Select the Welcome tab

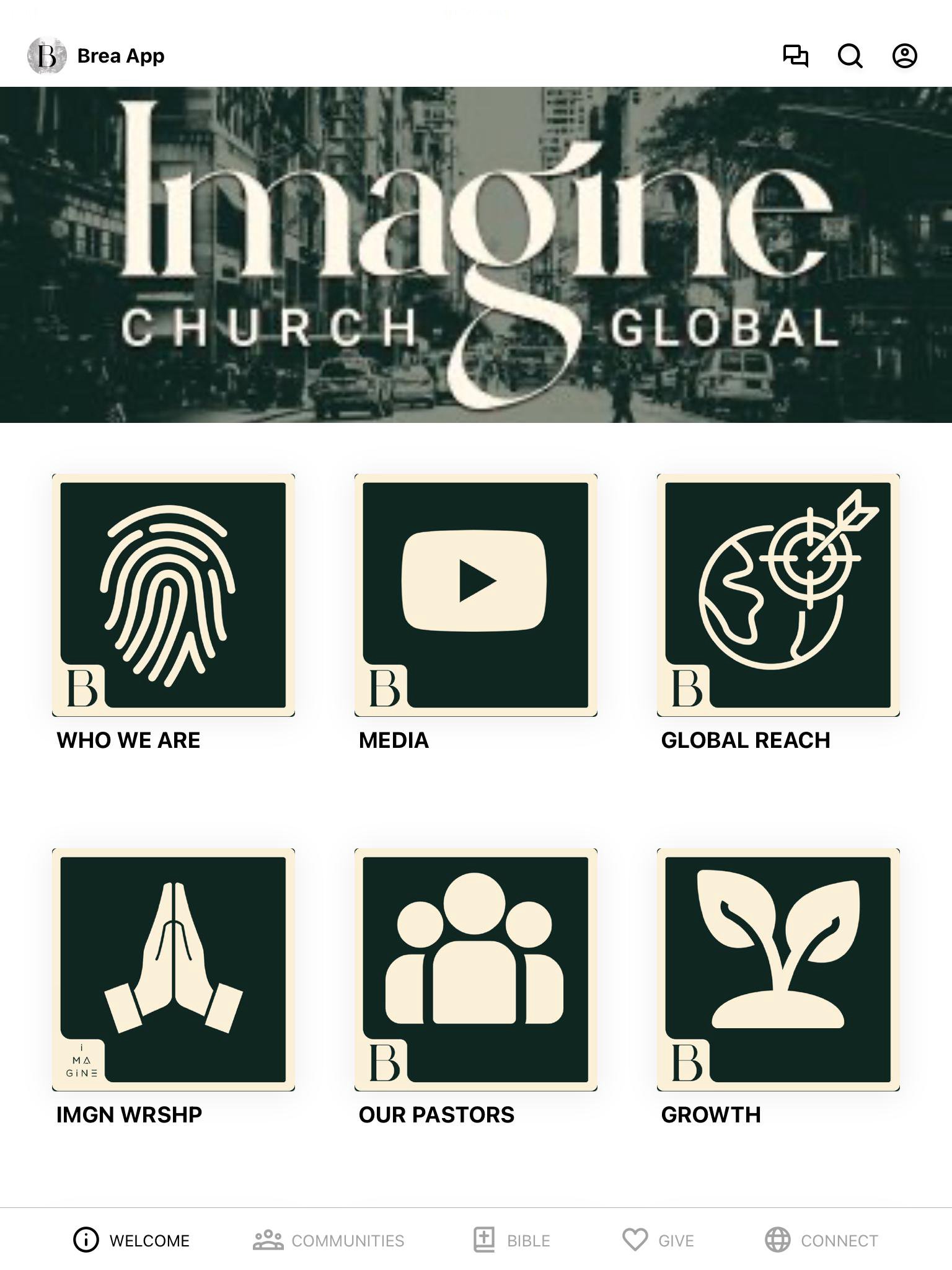point(131,1240)
